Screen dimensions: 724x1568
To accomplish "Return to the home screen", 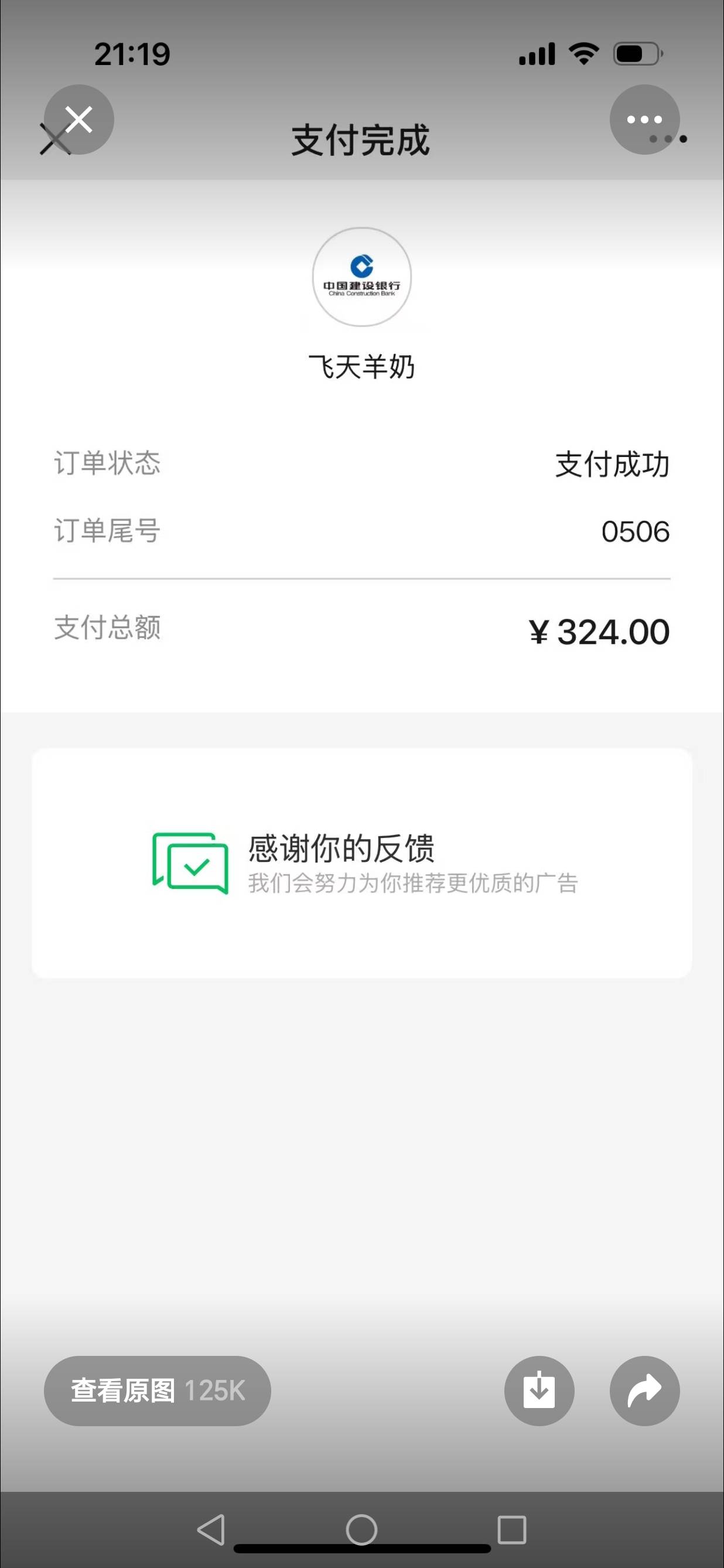I will click(361, 1529).
